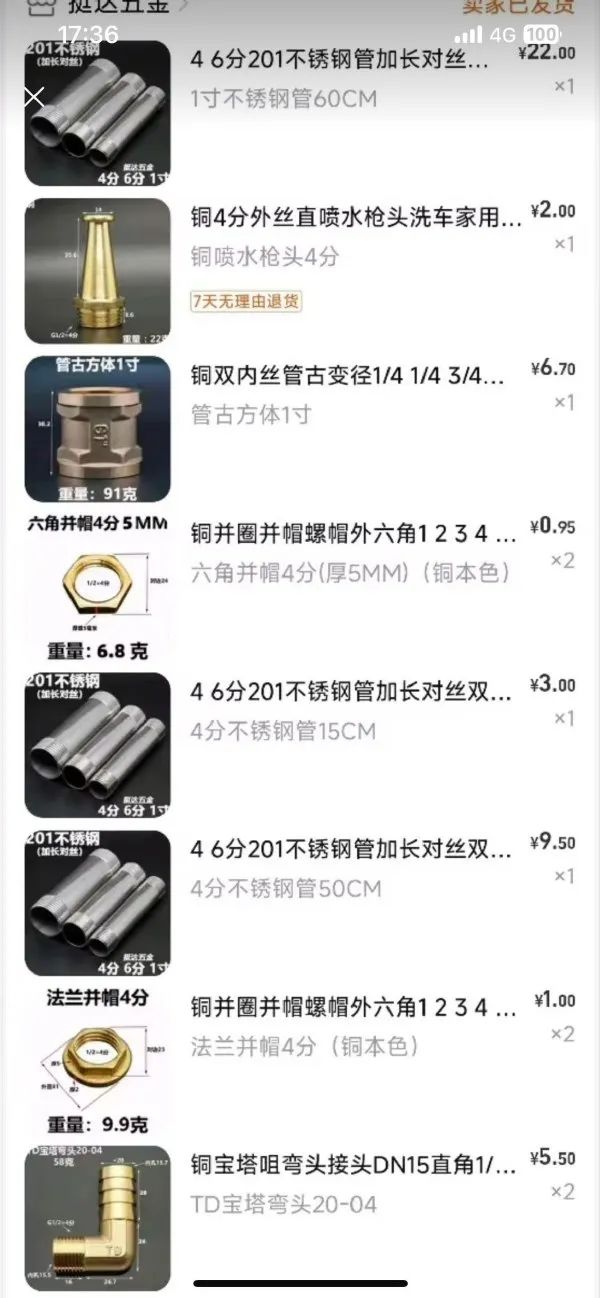Close the full-screen image viewer
This screenshot has width=600, height=1298.
click(34, 97)
